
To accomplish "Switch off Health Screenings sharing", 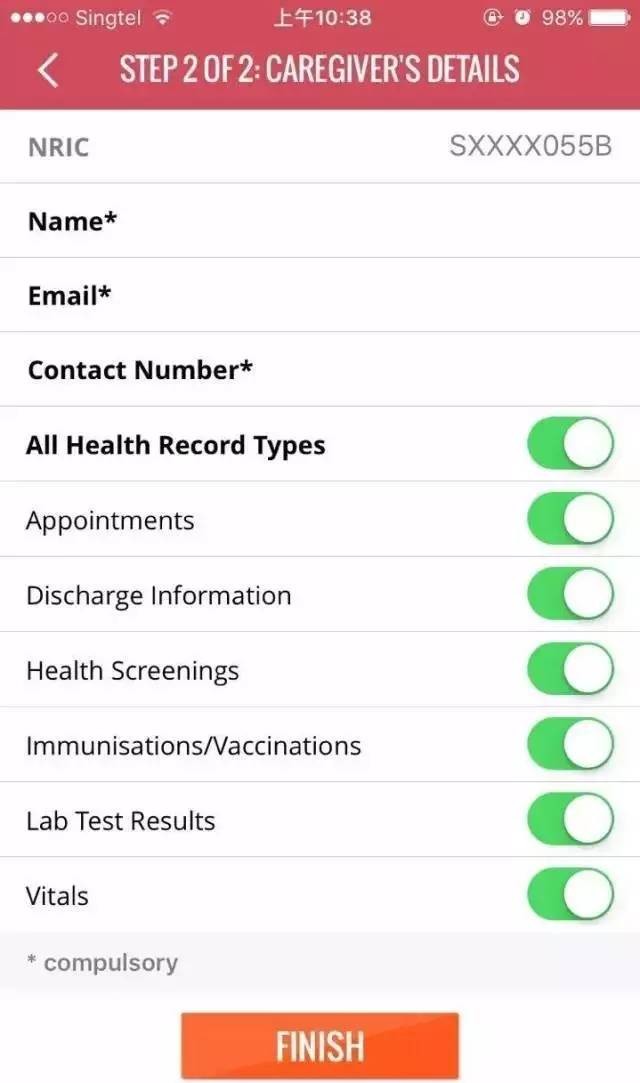I will click(570, 670).
